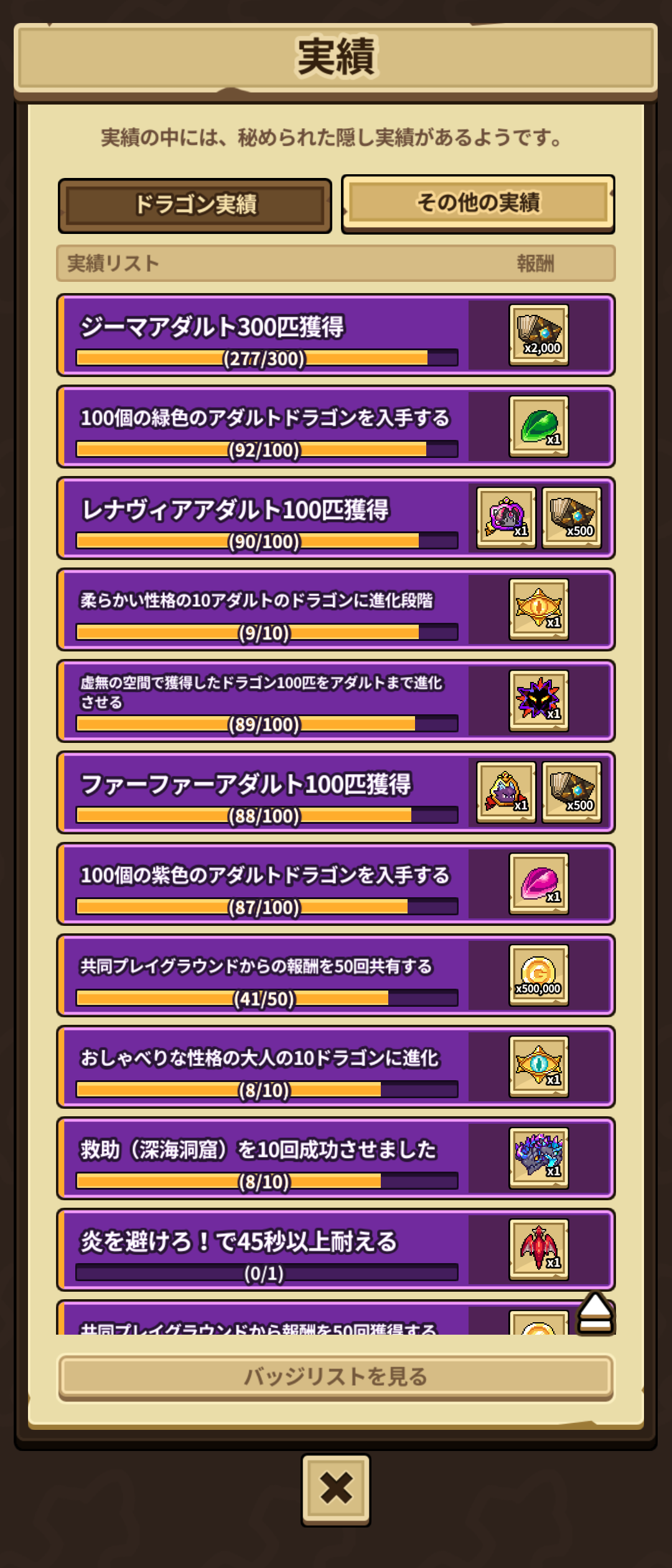The height and width of the screenshot is (1568, 672).
Task: Close the 実績 window with X
Action: click(x=336, y=1489)
